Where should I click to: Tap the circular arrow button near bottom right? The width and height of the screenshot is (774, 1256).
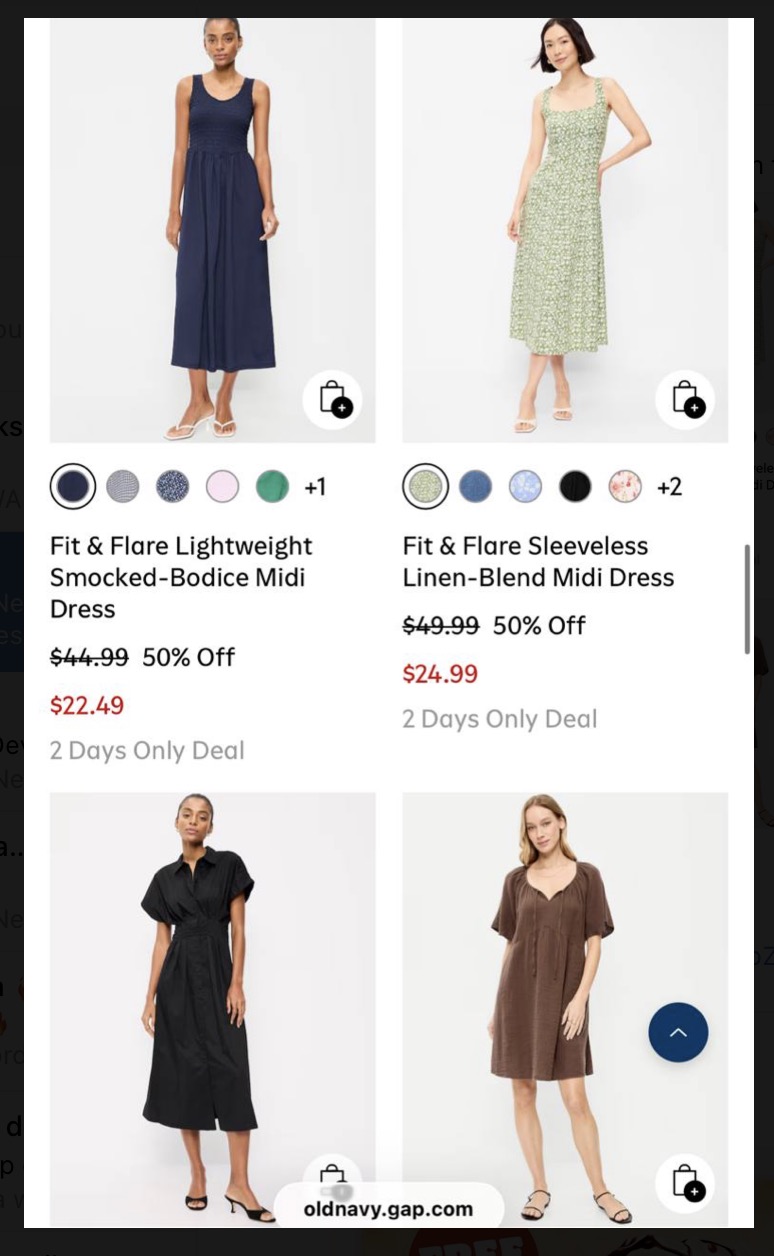(x=678, y=1032)
